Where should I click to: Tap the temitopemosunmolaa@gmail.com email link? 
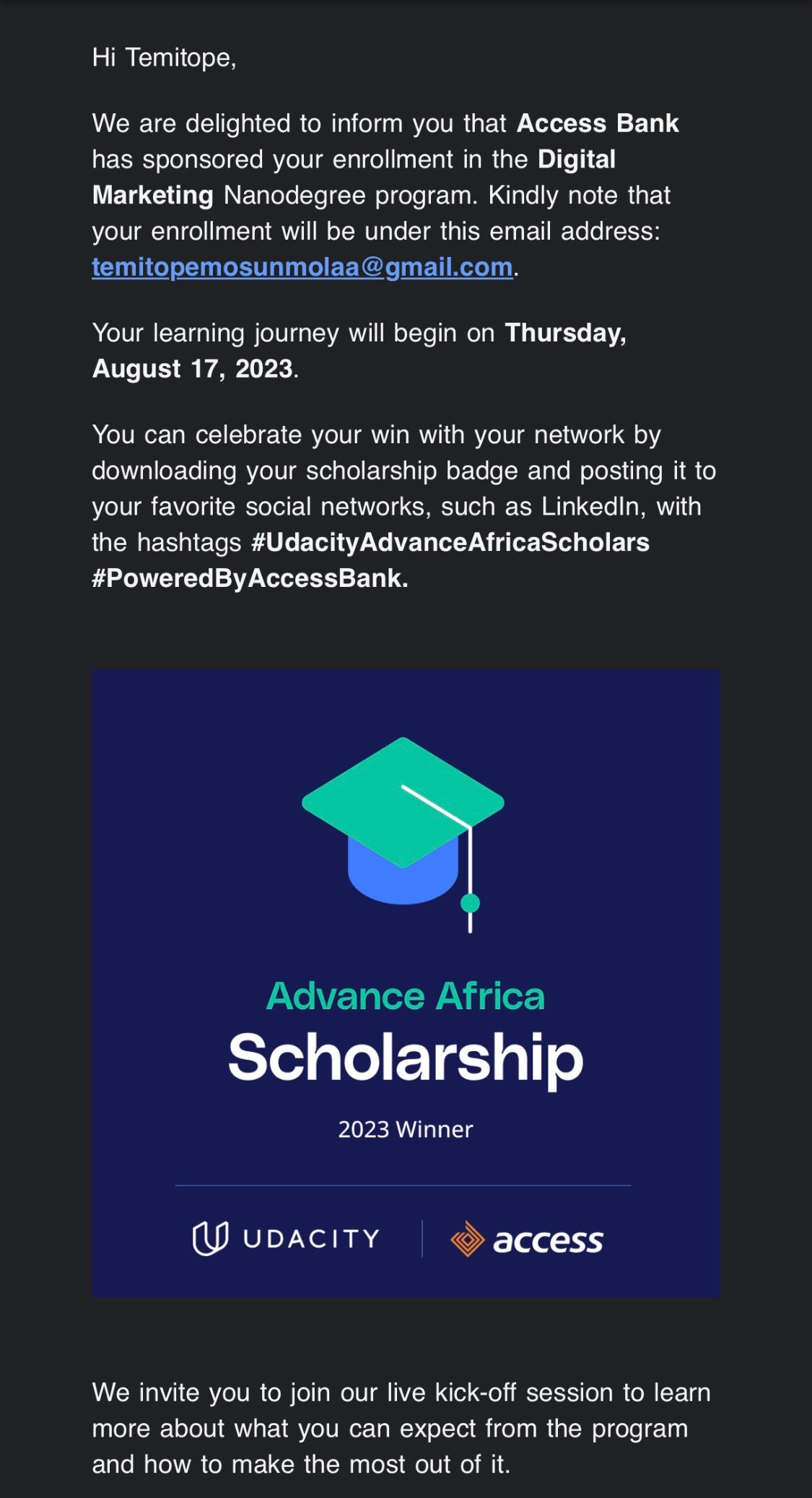point(302,267)
